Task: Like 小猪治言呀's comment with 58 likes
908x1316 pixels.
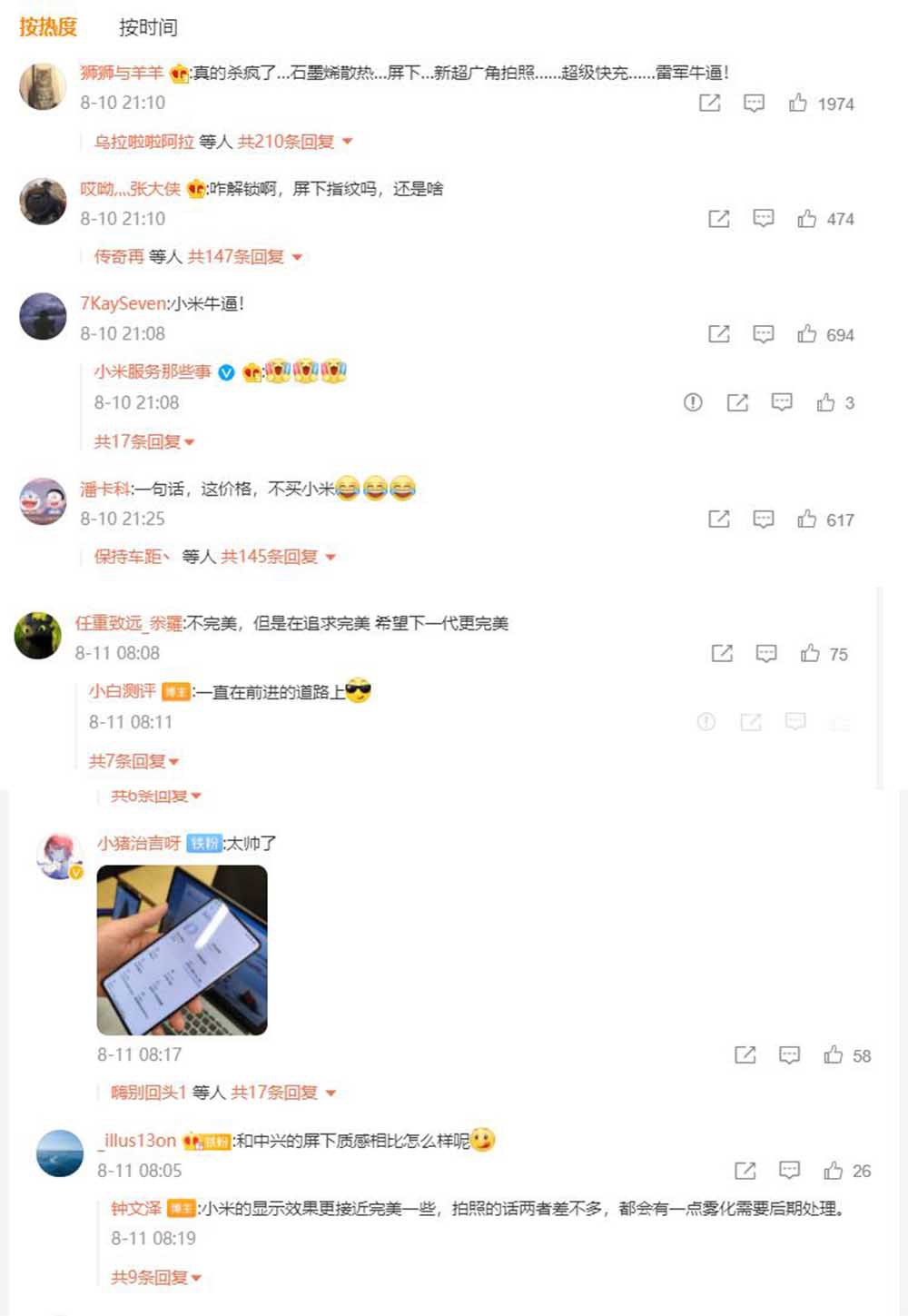Action: coord(833,1055)
